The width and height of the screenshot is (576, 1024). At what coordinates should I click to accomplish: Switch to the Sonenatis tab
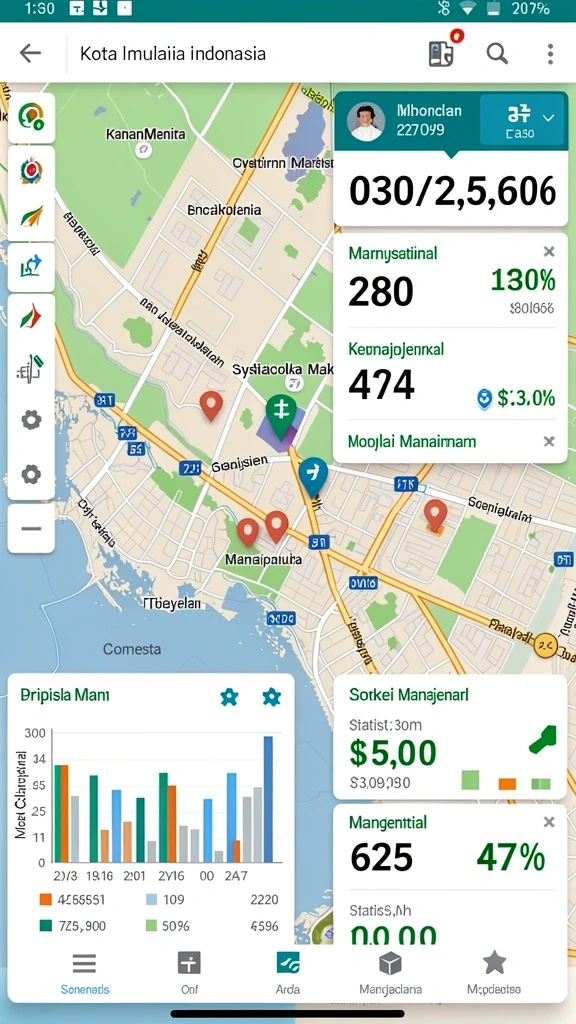tap(85, 972)
